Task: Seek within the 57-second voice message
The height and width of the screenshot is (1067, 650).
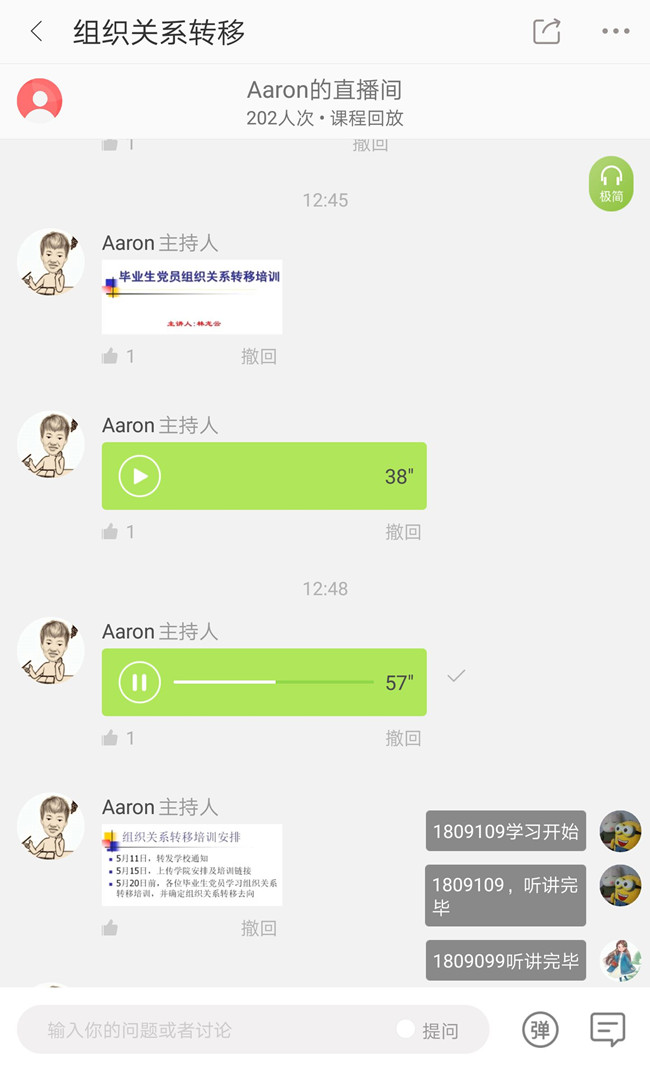Action: 274,682
